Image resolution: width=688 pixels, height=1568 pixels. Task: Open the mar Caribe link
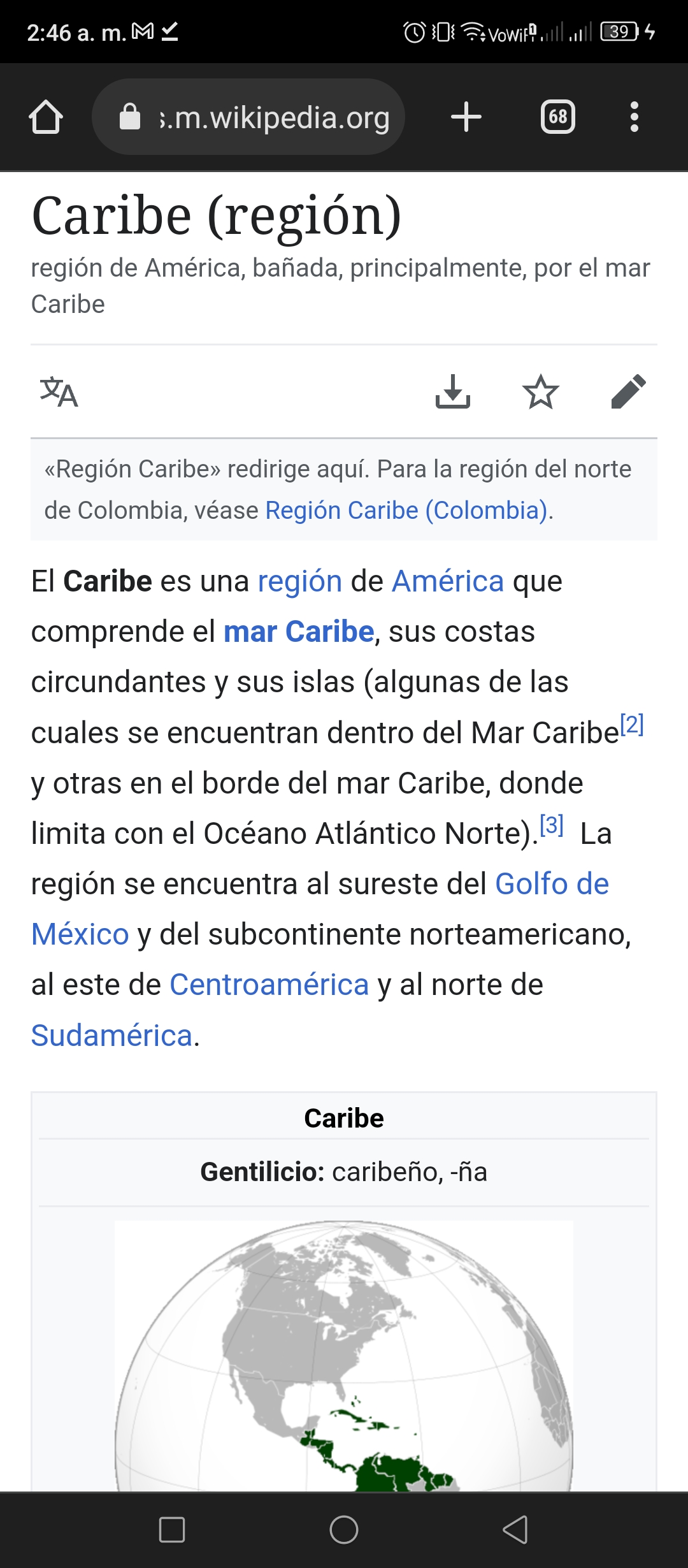coord(299,632)
